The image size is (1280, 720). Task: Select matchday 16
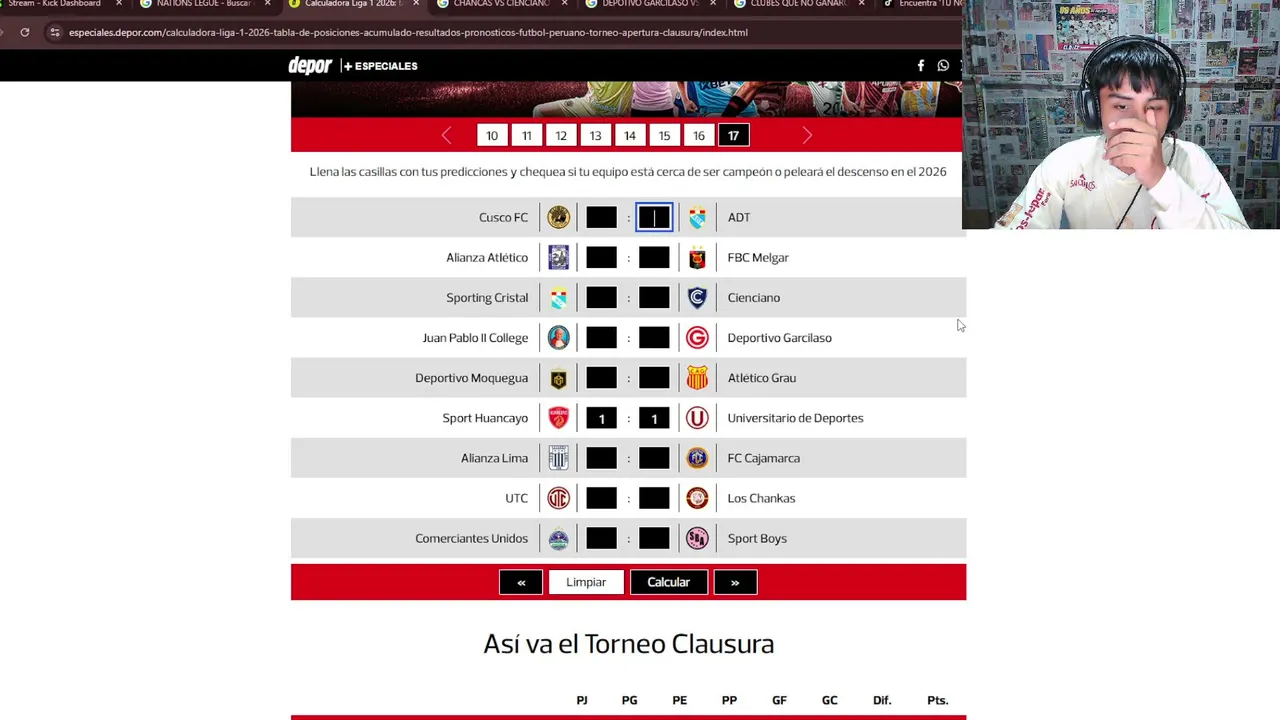click(699, 136)
